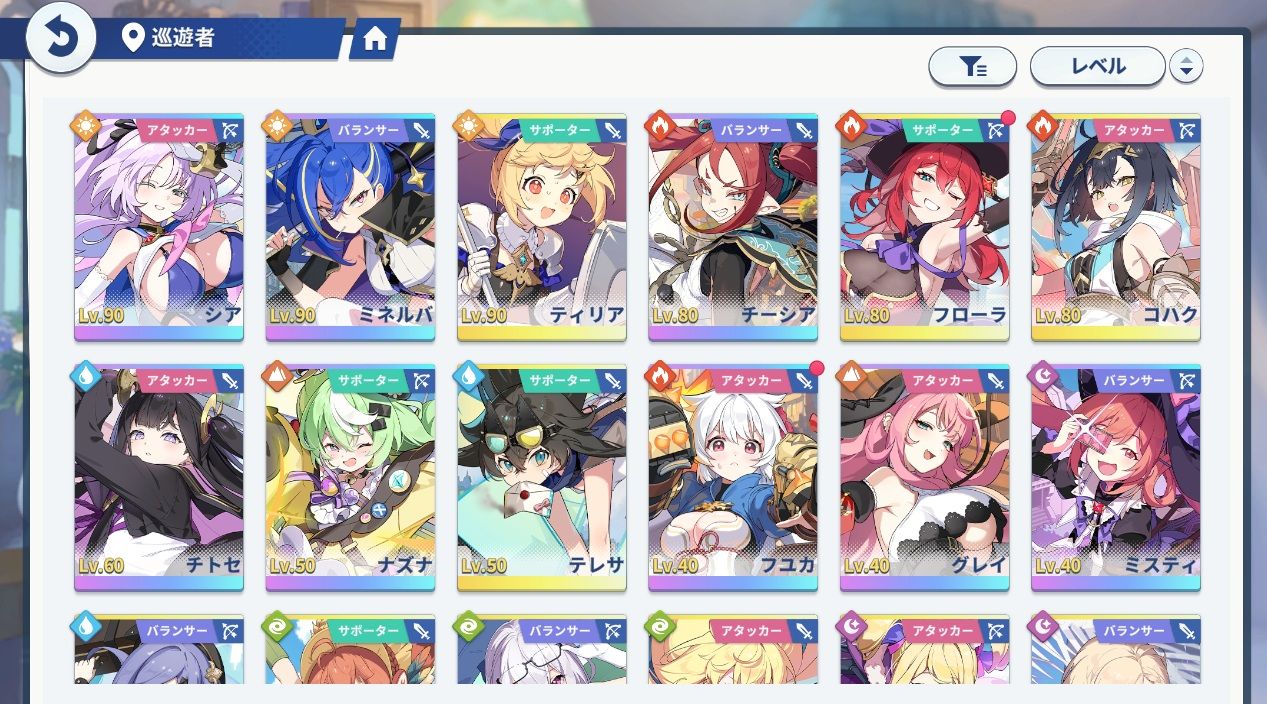Viewport: 1267px width, 704px height.
Task: Go to the home screen icon
Action: (x=375, y=39)
